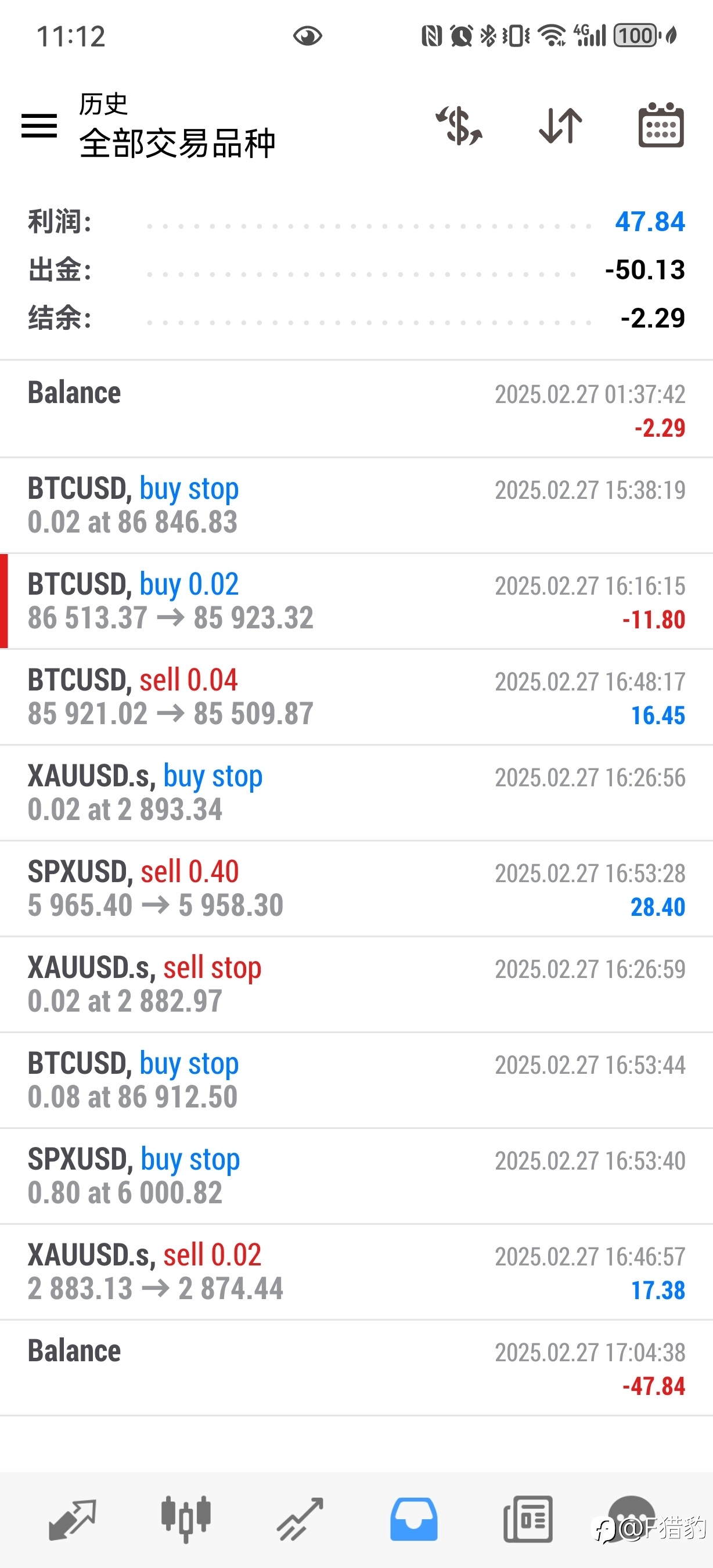Open the calendar date range picker
The image size is (713, 1568).
(661, 125)
